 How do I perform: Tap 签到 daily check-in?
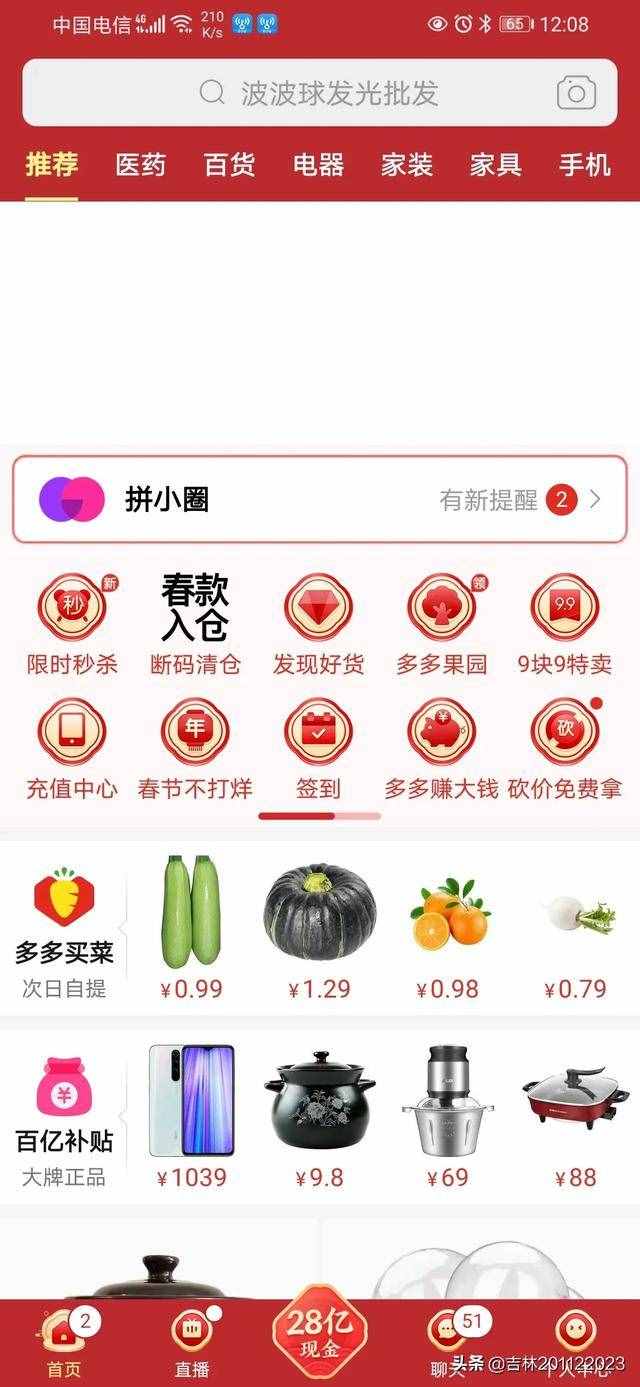(318, 750)
